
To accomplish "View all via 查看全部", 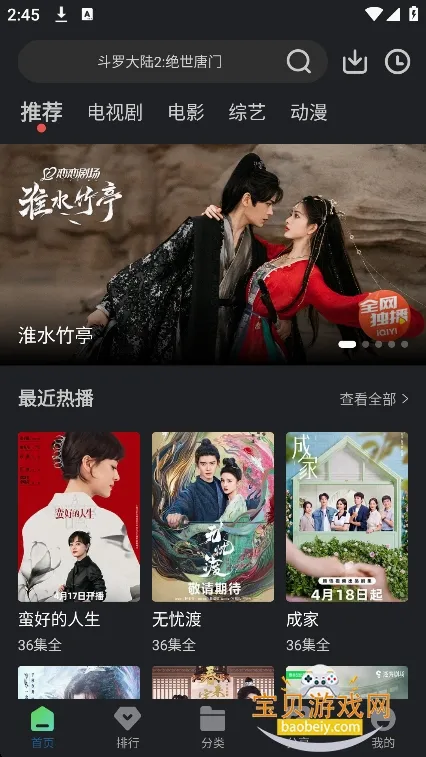I will pyautogui.click(x=374, y=399).
